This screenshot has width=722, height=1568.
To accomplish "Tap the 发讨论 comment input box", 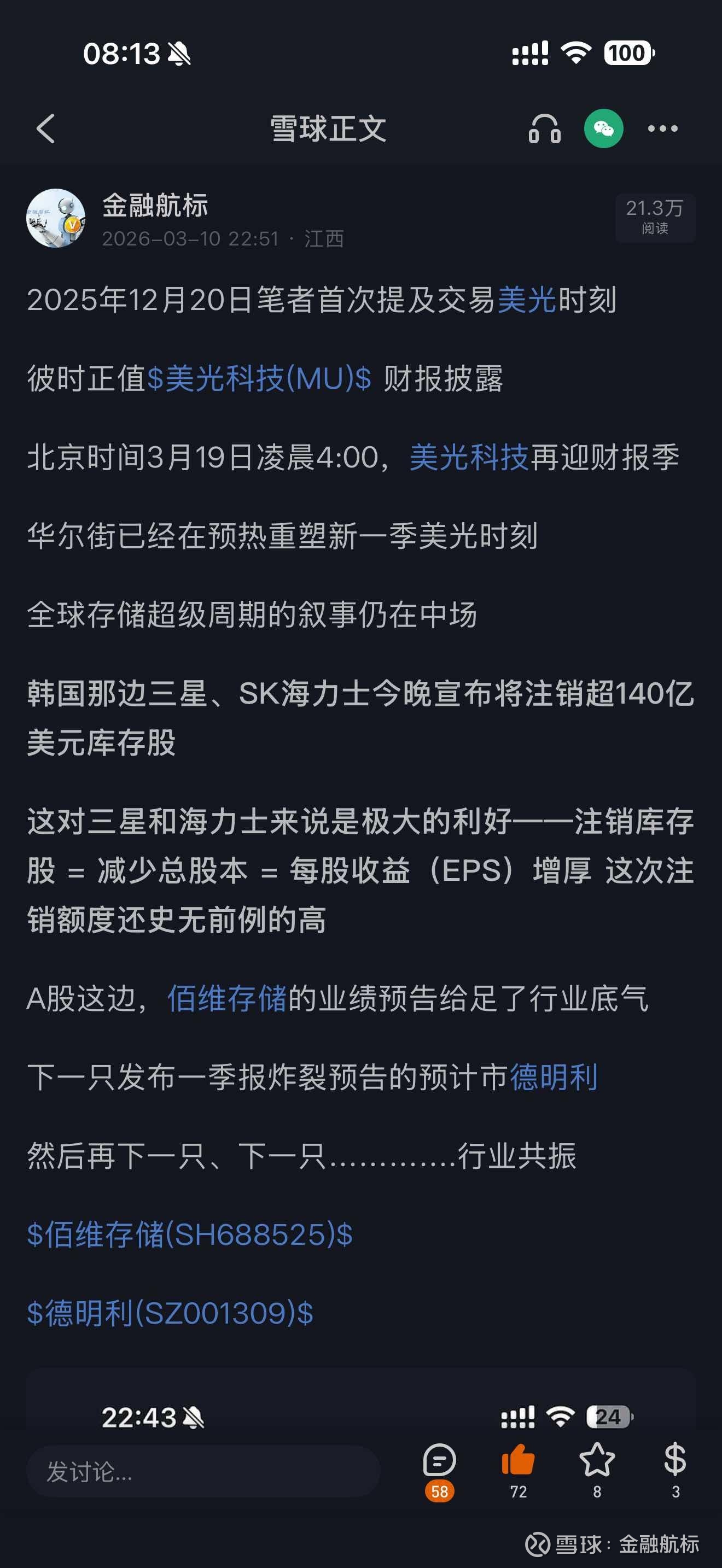I will pos(203,1472).
